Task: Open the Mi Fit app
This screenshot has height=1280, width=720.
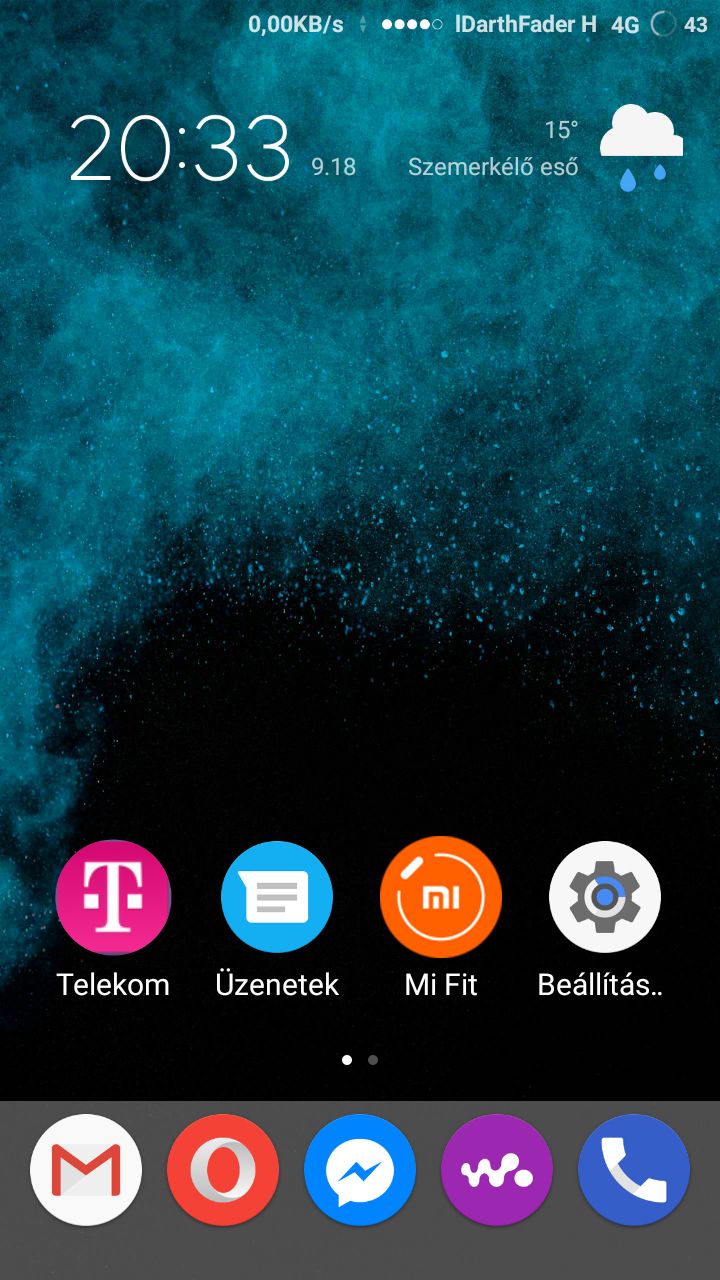Action: (x=441, y=897)
